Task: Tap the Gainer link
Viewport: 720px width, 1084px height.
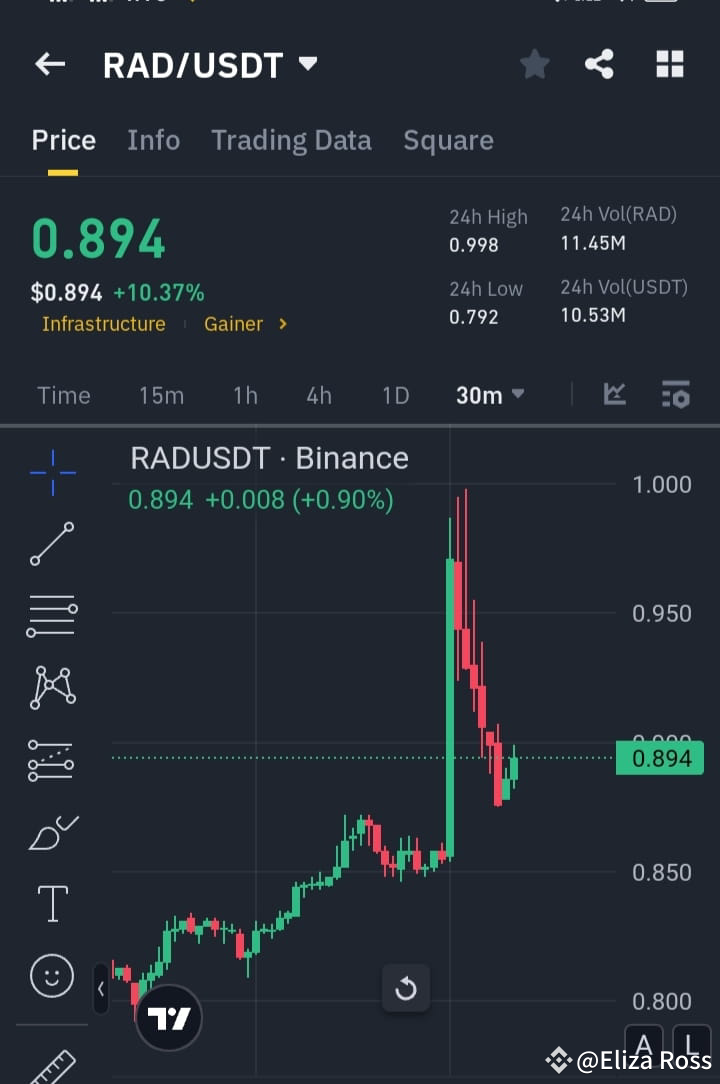Action: pos(233,324)
